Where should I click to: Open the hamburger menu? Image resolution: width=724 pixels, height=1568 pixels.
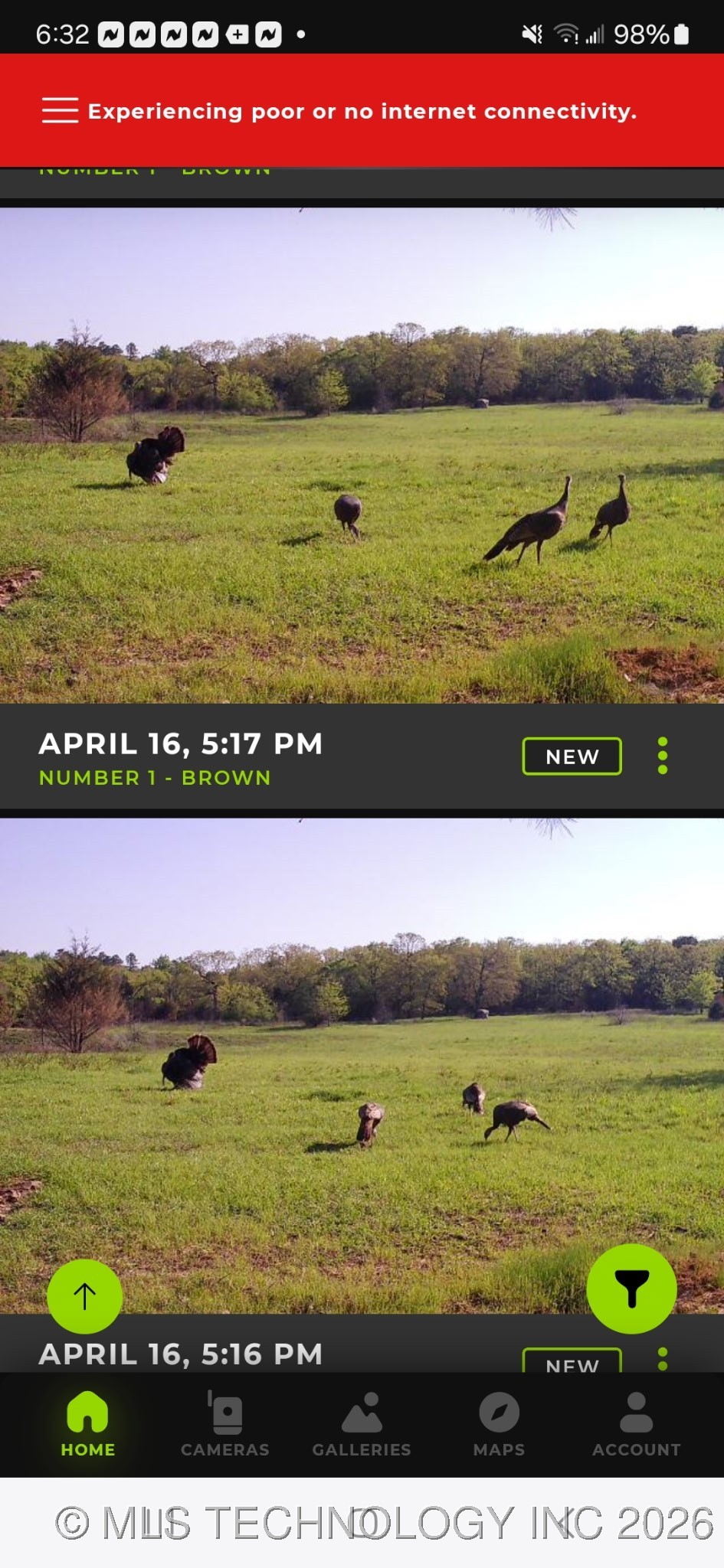60,111
